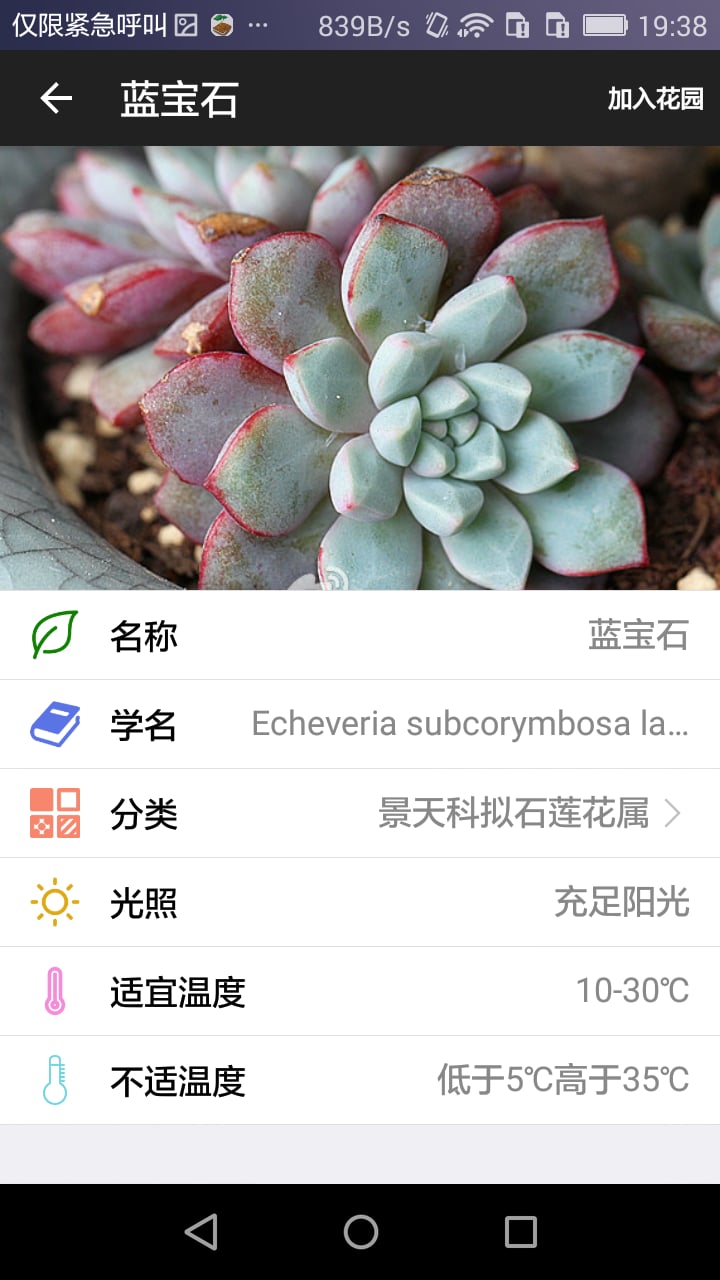The height and width of the screenshot is (1280, 720).
Task: Tap the back arrow in the title bar
Action: pos(54,98)
